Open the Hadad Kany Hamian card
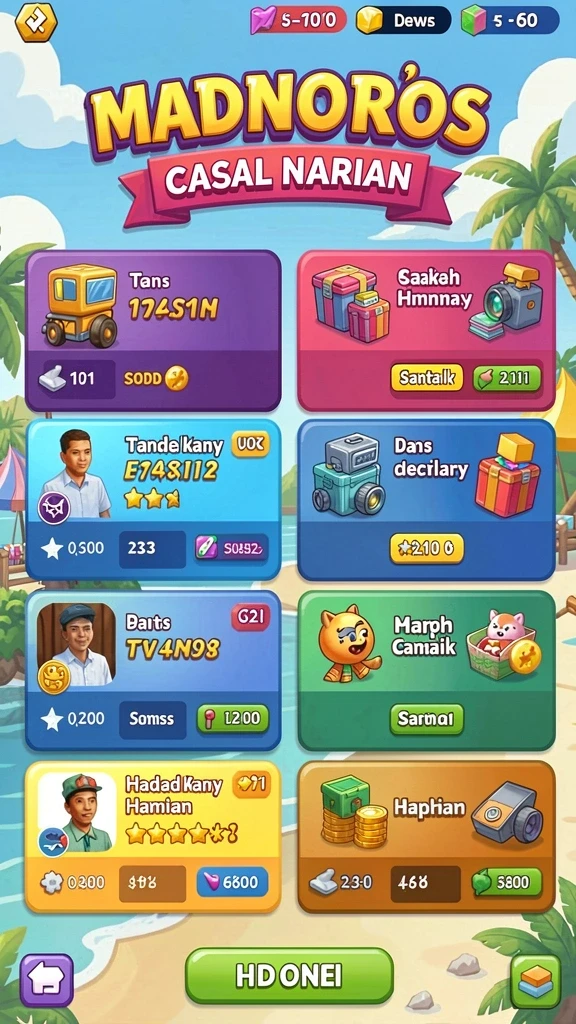Viewport: 576px width, 1024px height. pos(153,837)
